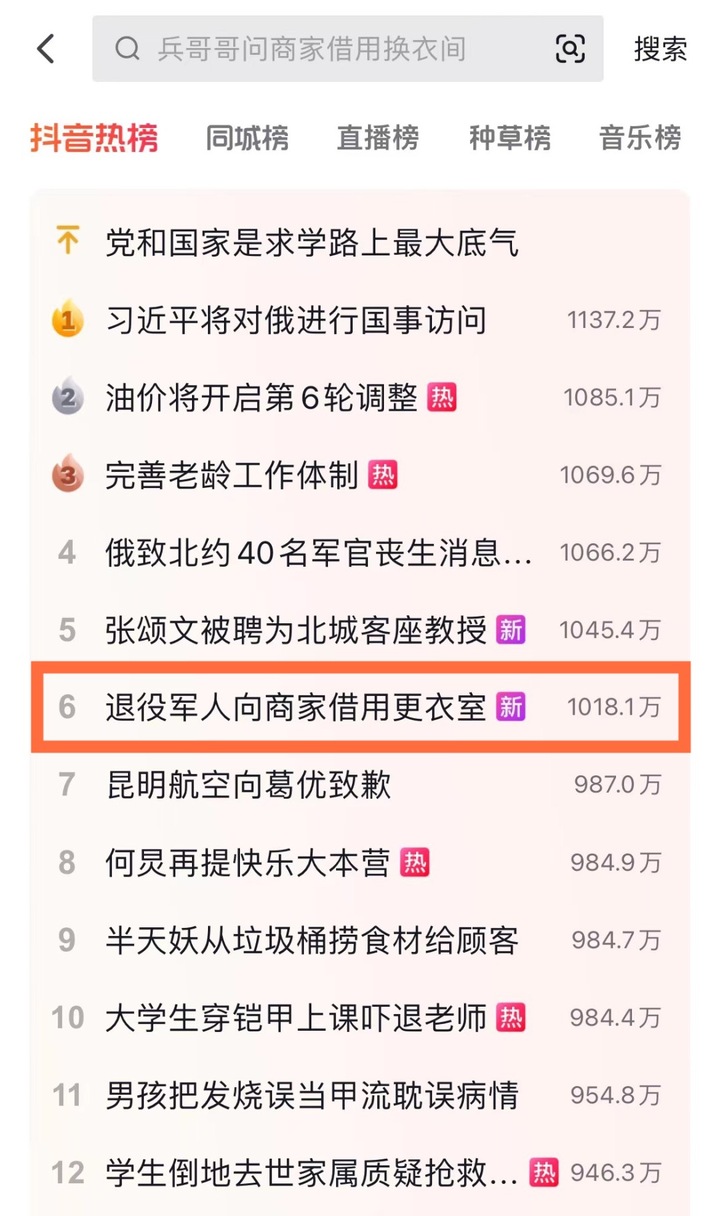Screen dimensions: 720x1216
Task: Open topic 何炅再提快乐大本营
Action: tap(248, 862)
